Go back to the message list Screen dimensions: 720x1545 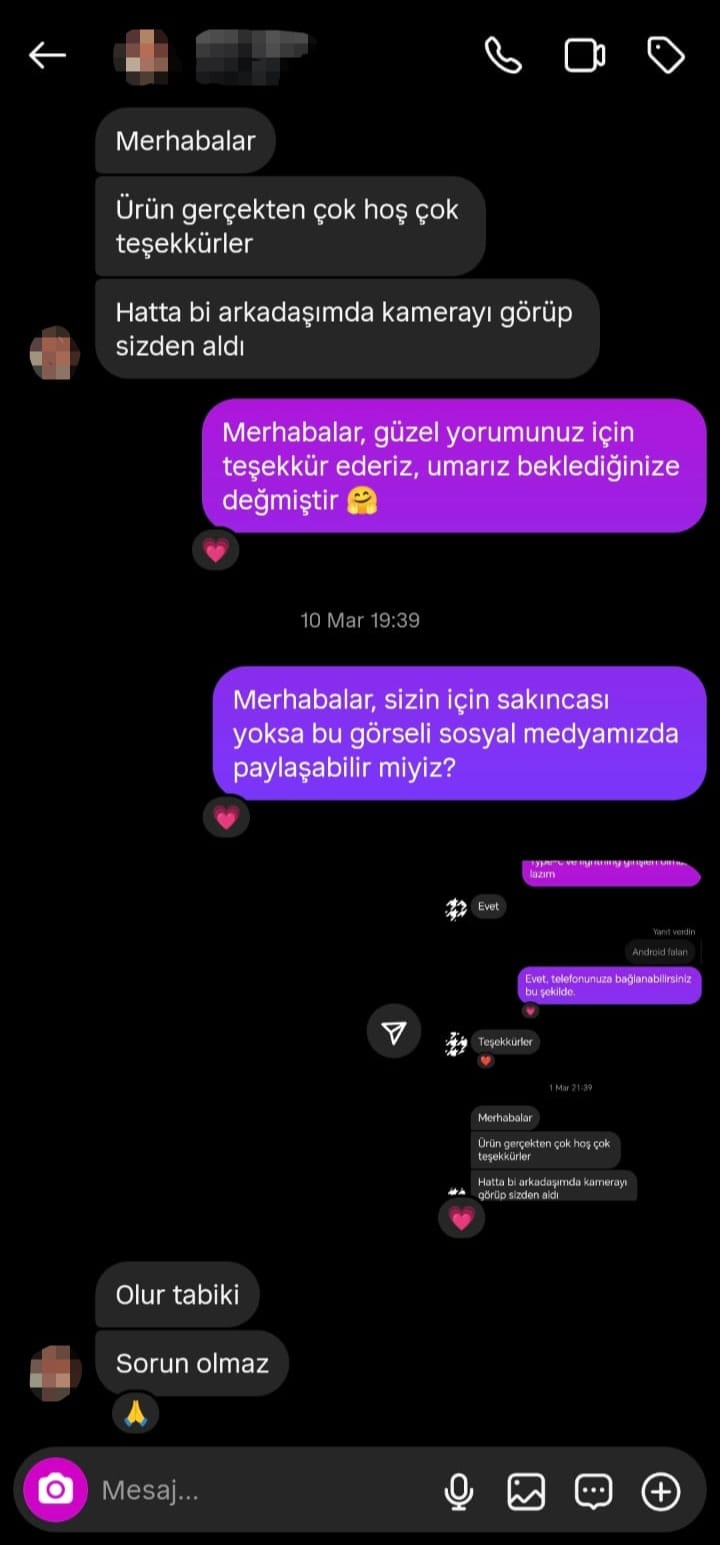tap(47, 56)
